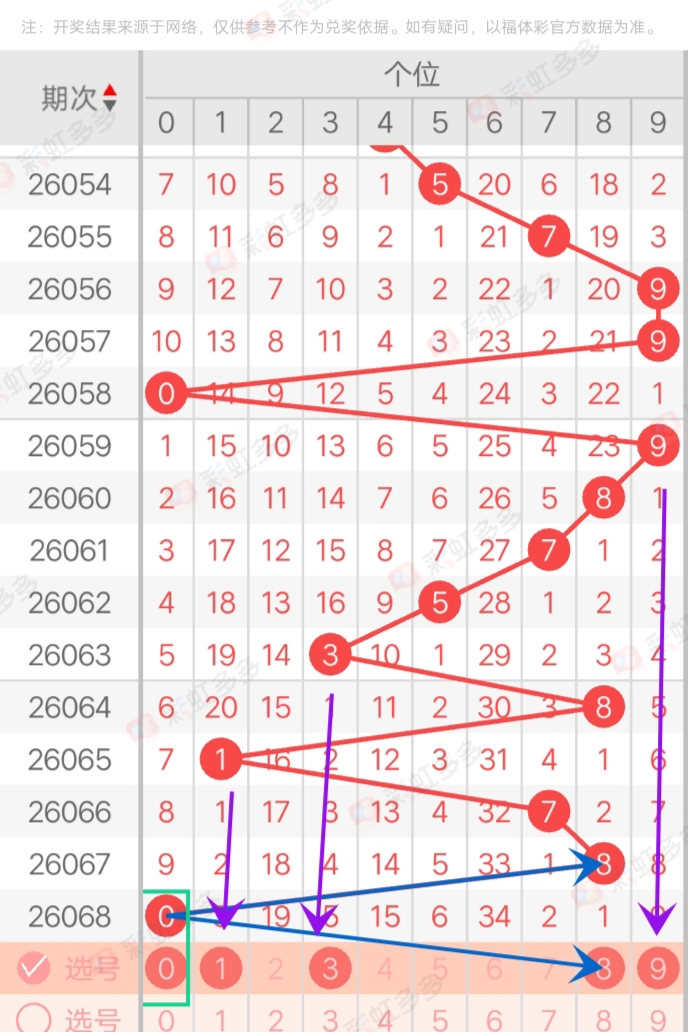688x1032 pixels.
Task: Toggle the 期次 sort order arrows
Action: click(110, 98)
